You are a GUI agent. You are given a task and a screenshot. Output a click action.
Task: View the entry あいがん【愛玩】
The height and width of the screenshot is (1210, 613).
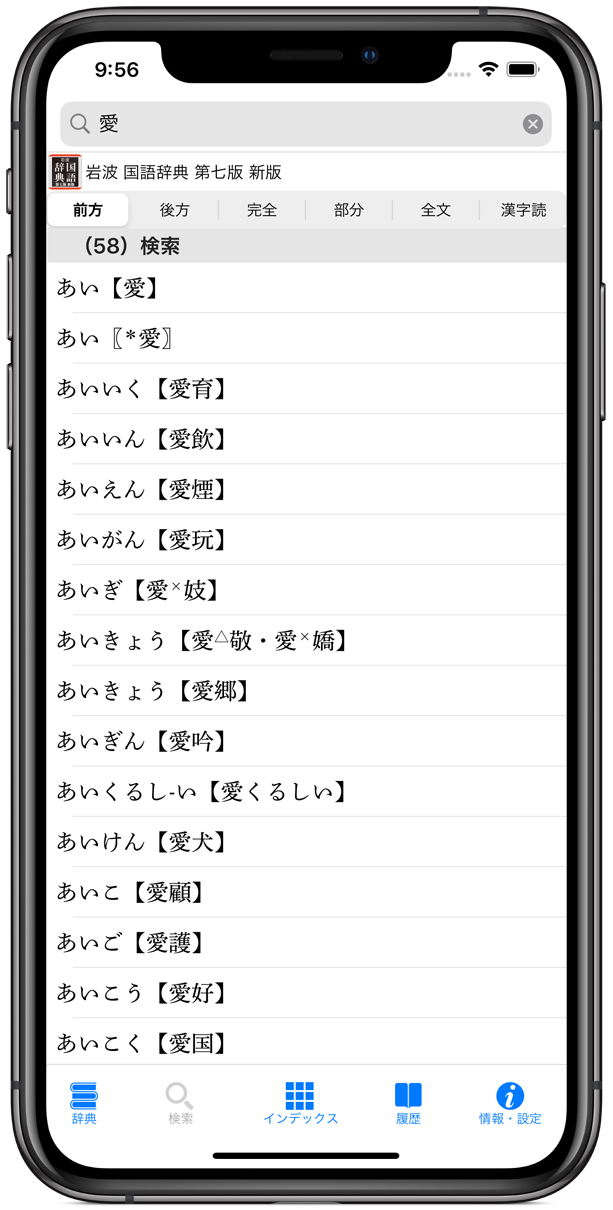pos(300,540)
